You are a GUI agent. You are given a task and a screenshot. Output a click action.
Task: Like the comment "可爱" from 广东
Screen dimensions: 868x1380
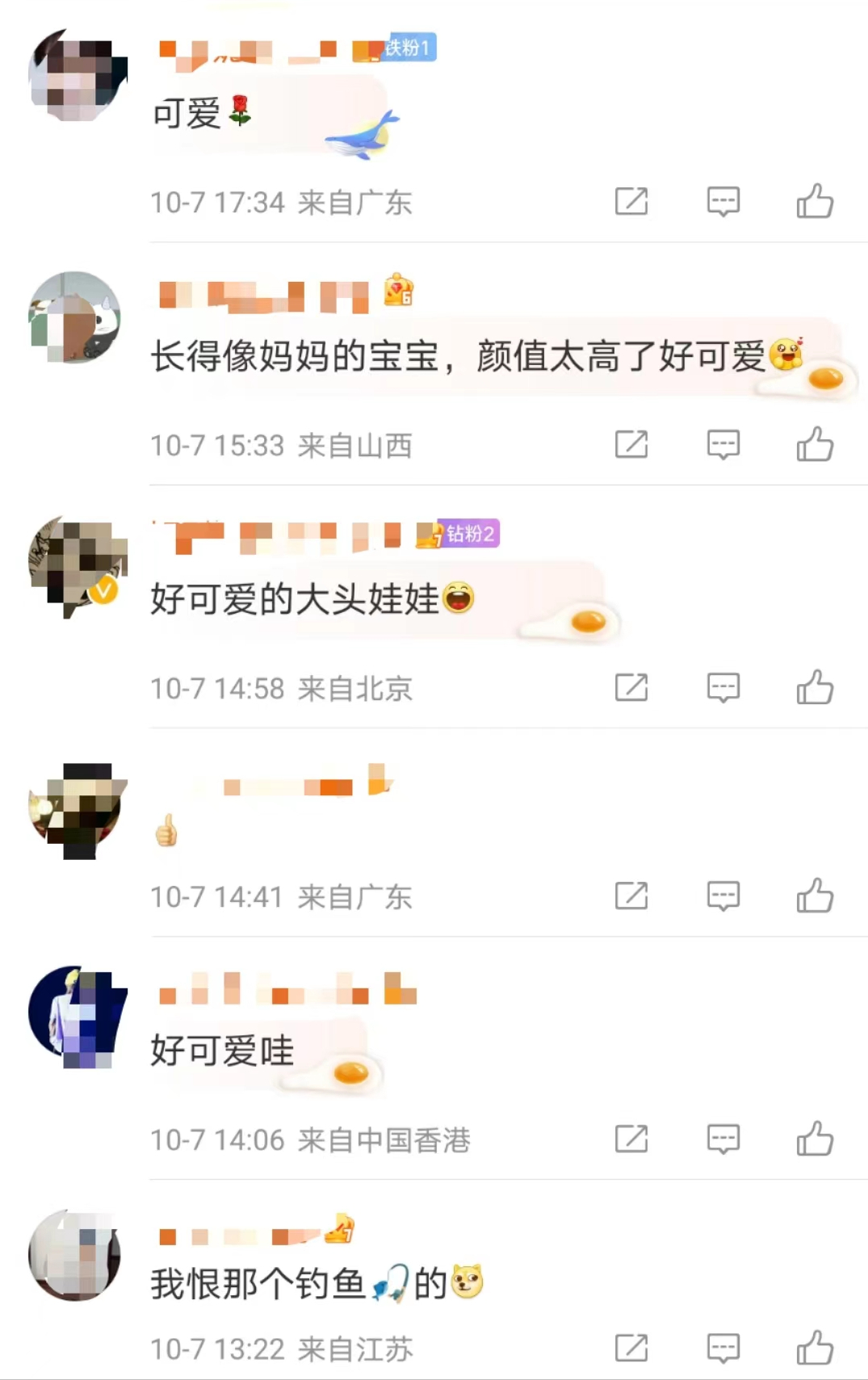click(815, 201)
